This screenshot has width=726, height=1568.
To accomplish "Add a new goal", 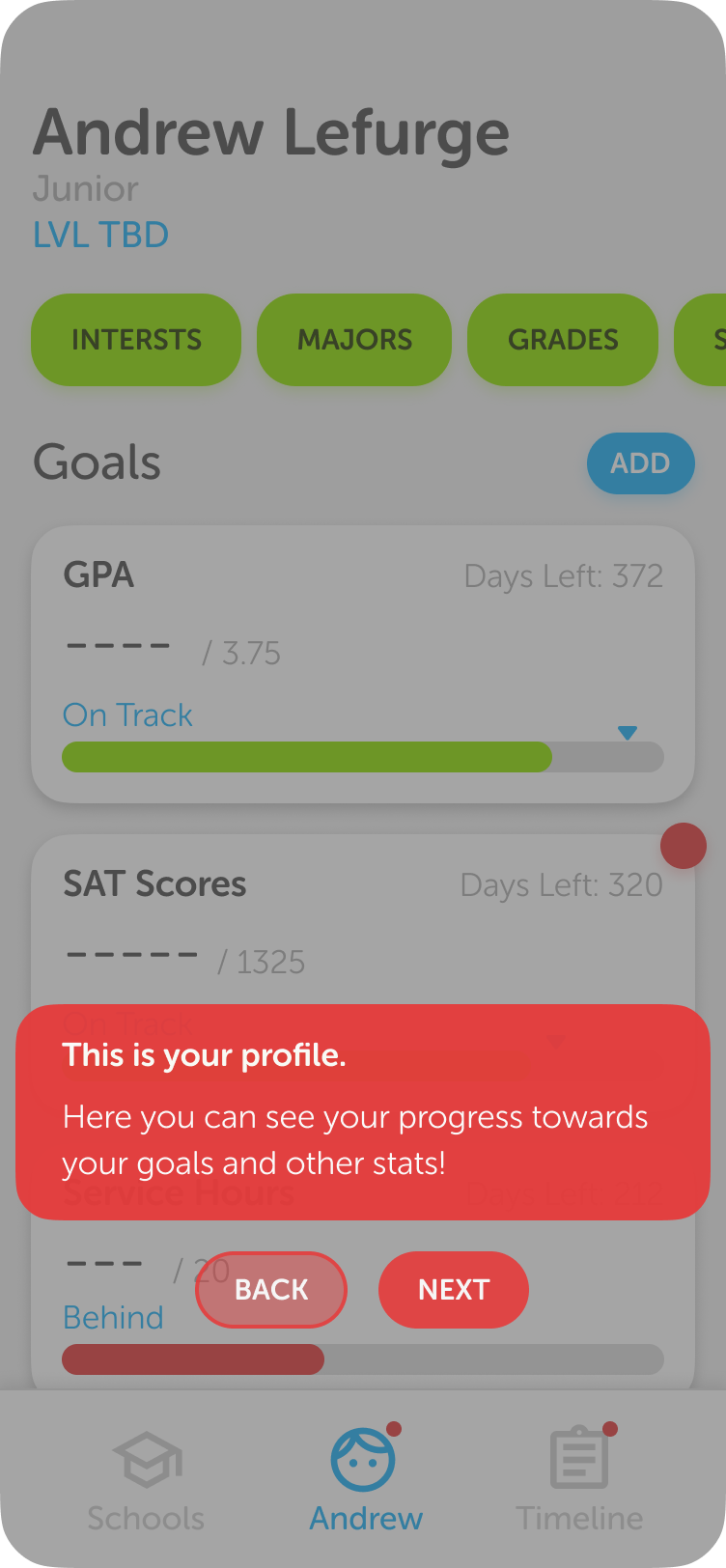I will click(640, 463).
